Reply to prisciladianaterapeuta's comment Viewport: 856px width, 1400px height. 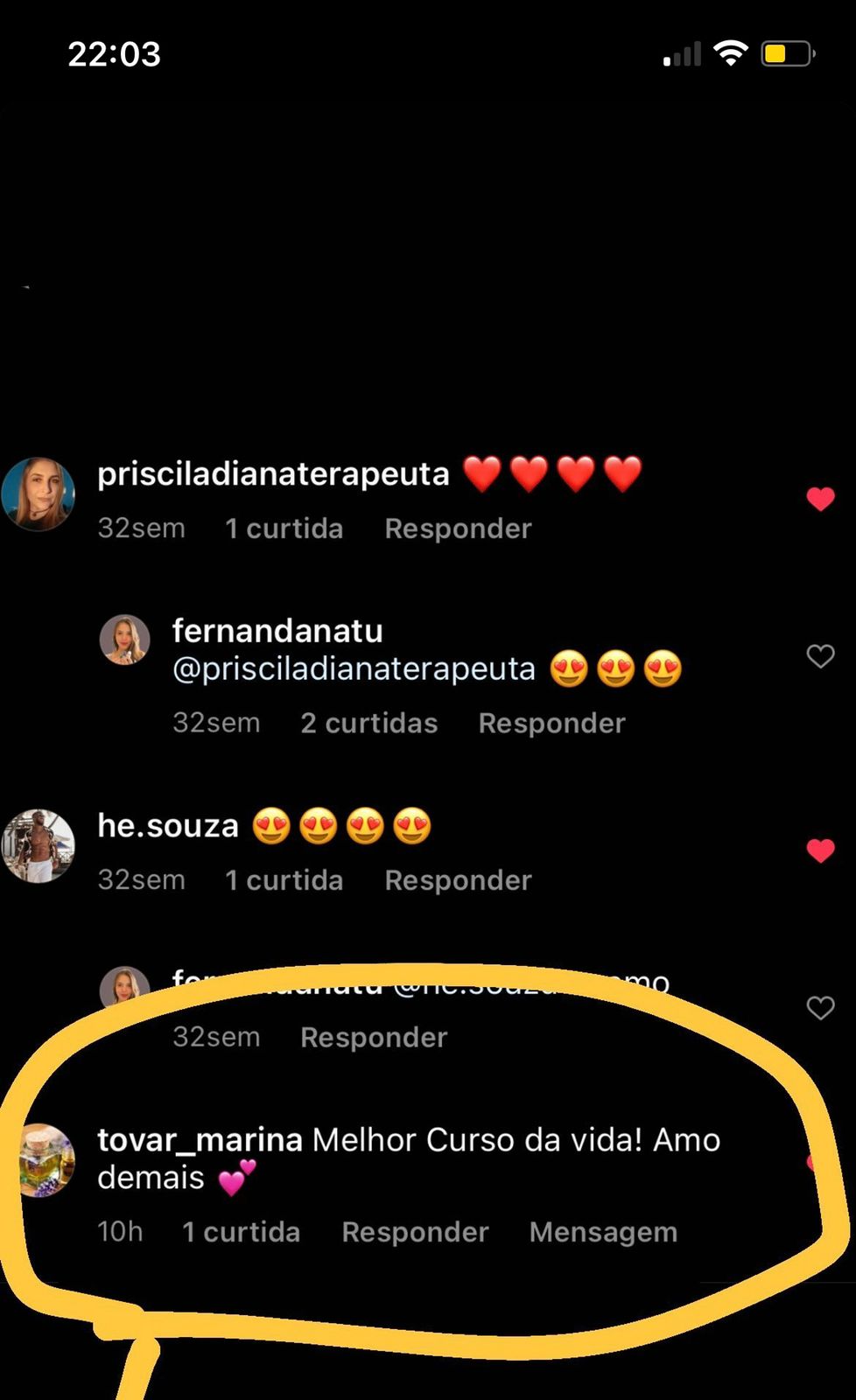coord(458,528)
